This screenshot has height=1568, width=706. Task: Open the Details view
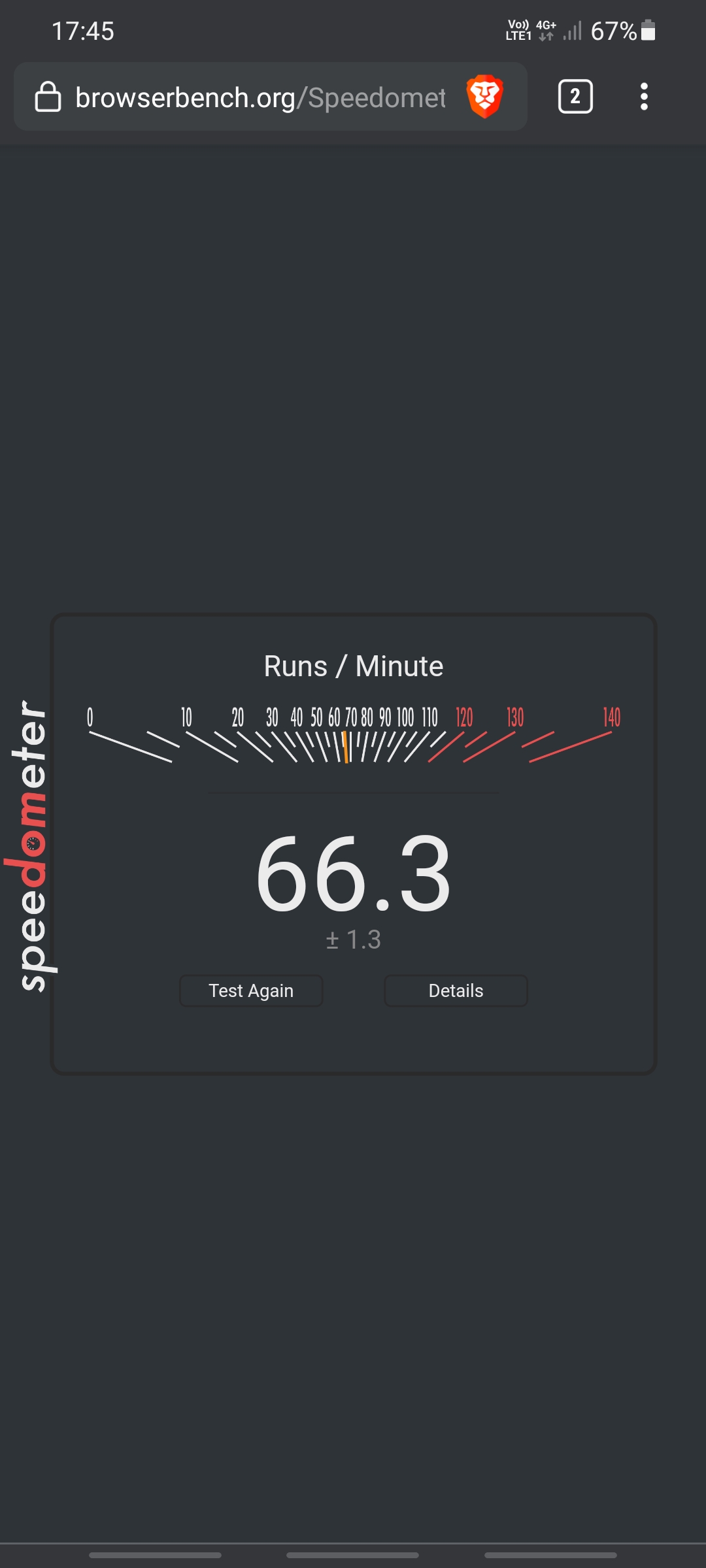tap(456, 990)
